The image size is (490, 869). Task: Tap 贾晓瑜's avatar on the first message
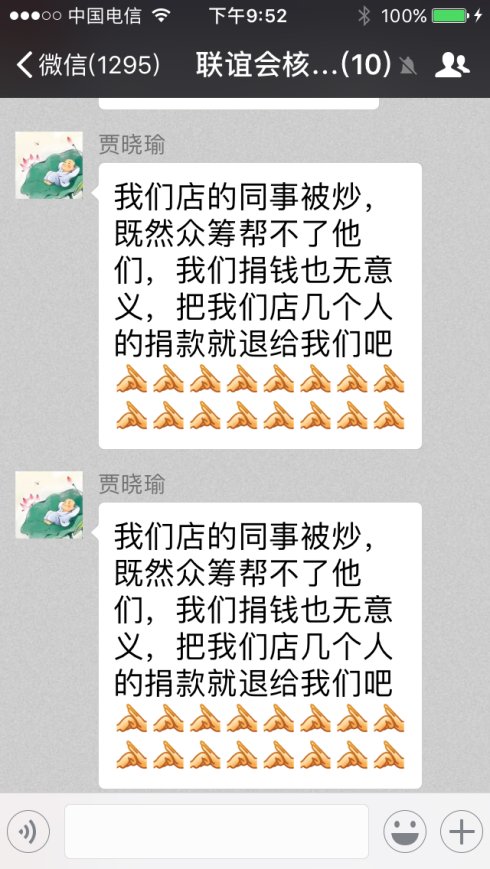49,165
